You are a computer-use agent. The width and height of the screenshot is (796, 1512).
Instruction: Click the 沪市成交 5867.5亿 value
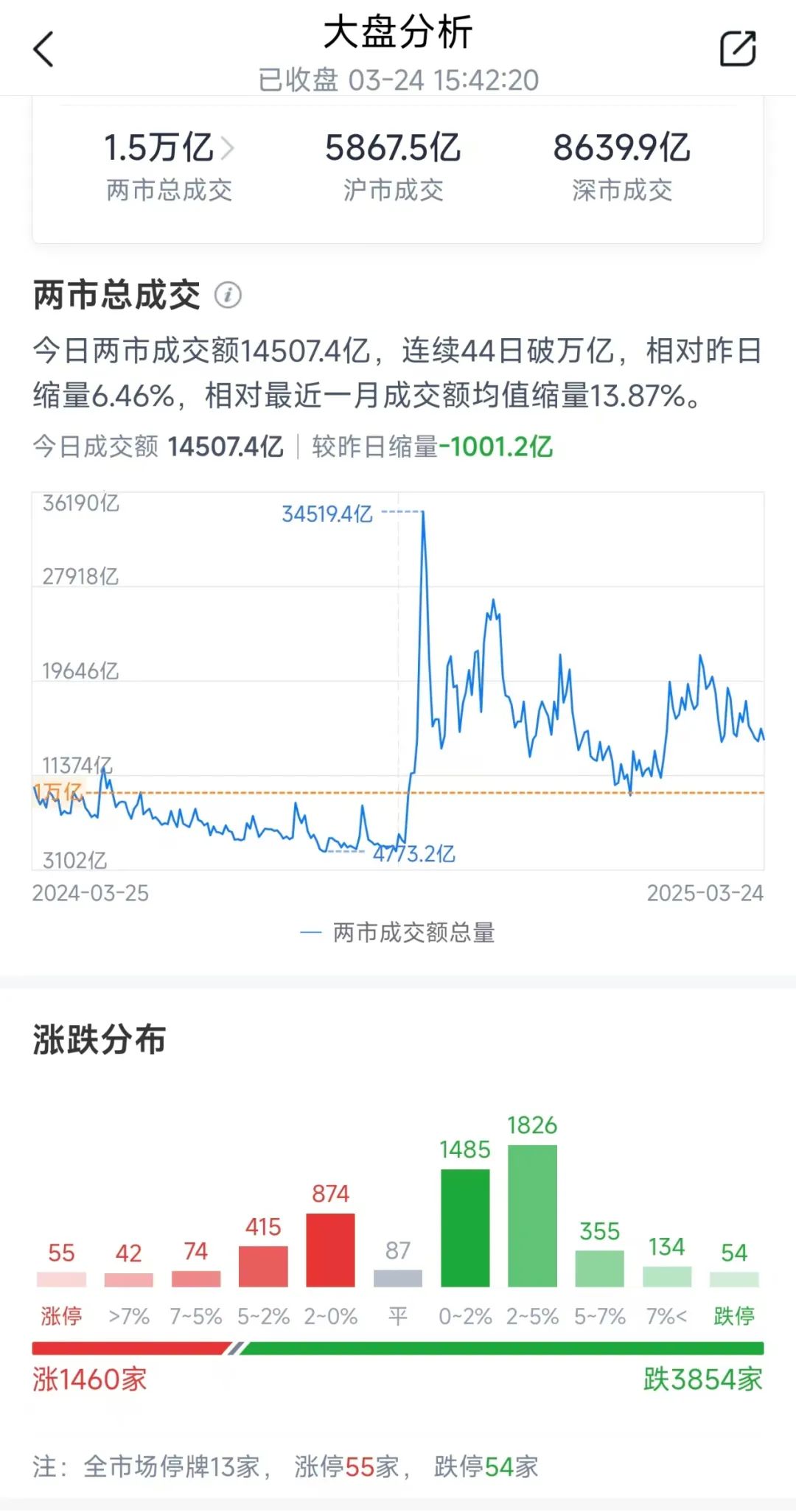pyautogui.click(x=394, y=146)
